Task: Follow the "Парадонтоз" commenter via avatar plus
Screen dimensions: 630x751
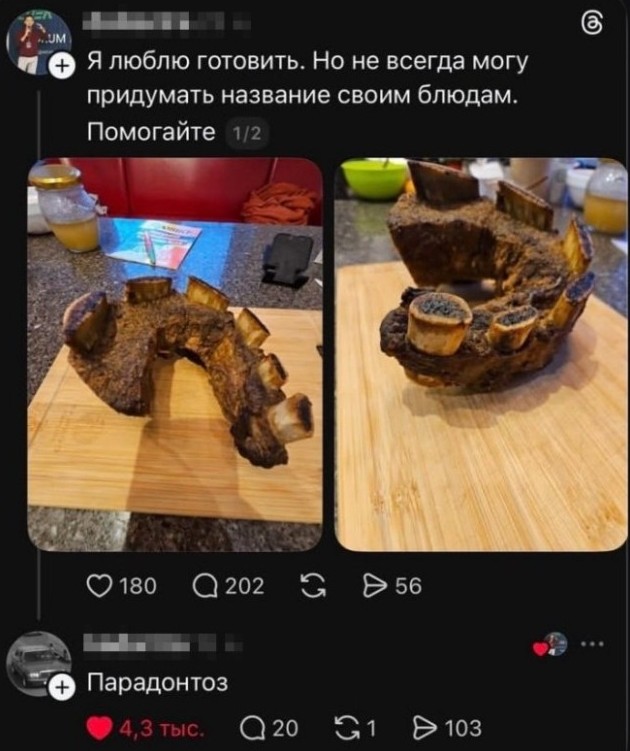Action: tap(61, 686)
